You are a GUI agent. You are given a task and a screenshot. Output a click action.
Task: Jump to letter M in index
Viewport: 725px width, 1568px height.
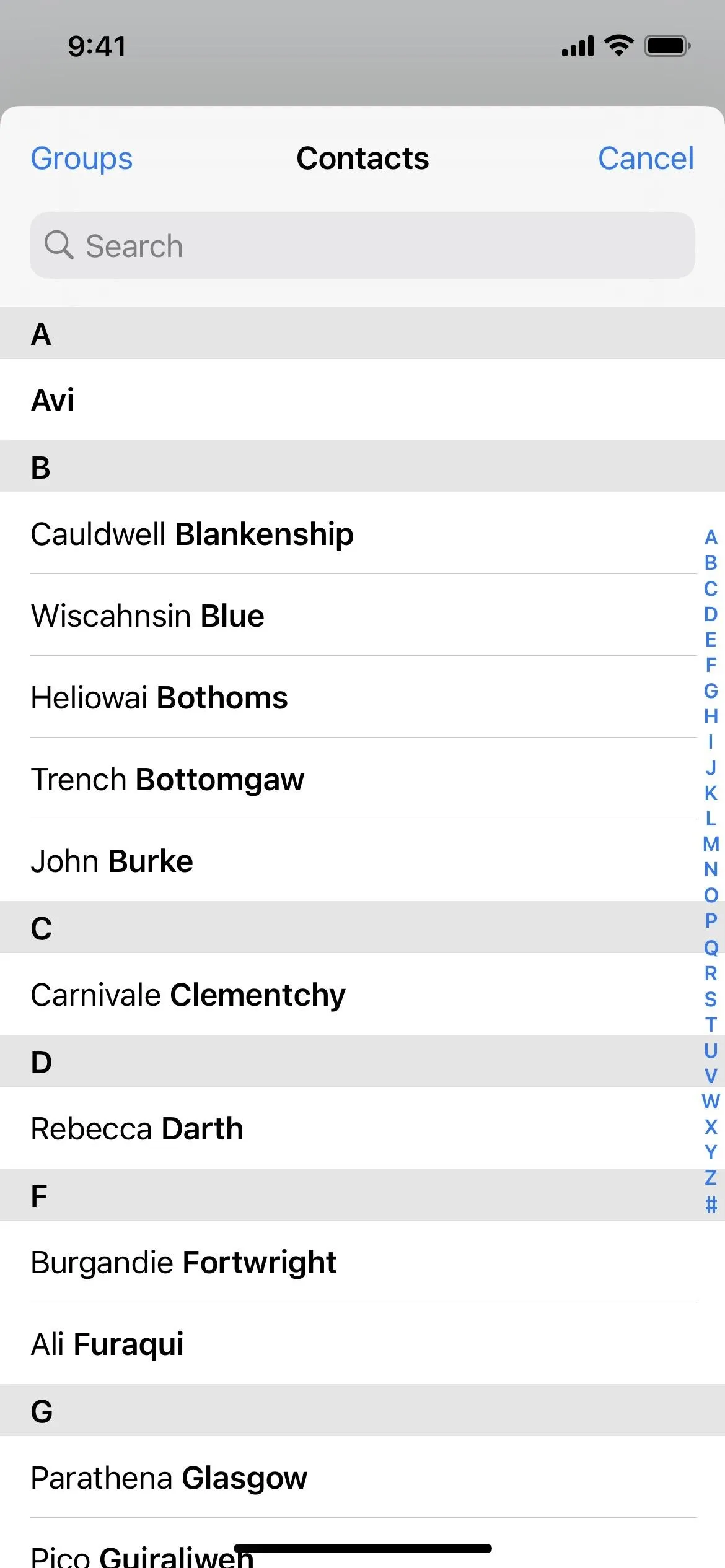pos(711,843)
